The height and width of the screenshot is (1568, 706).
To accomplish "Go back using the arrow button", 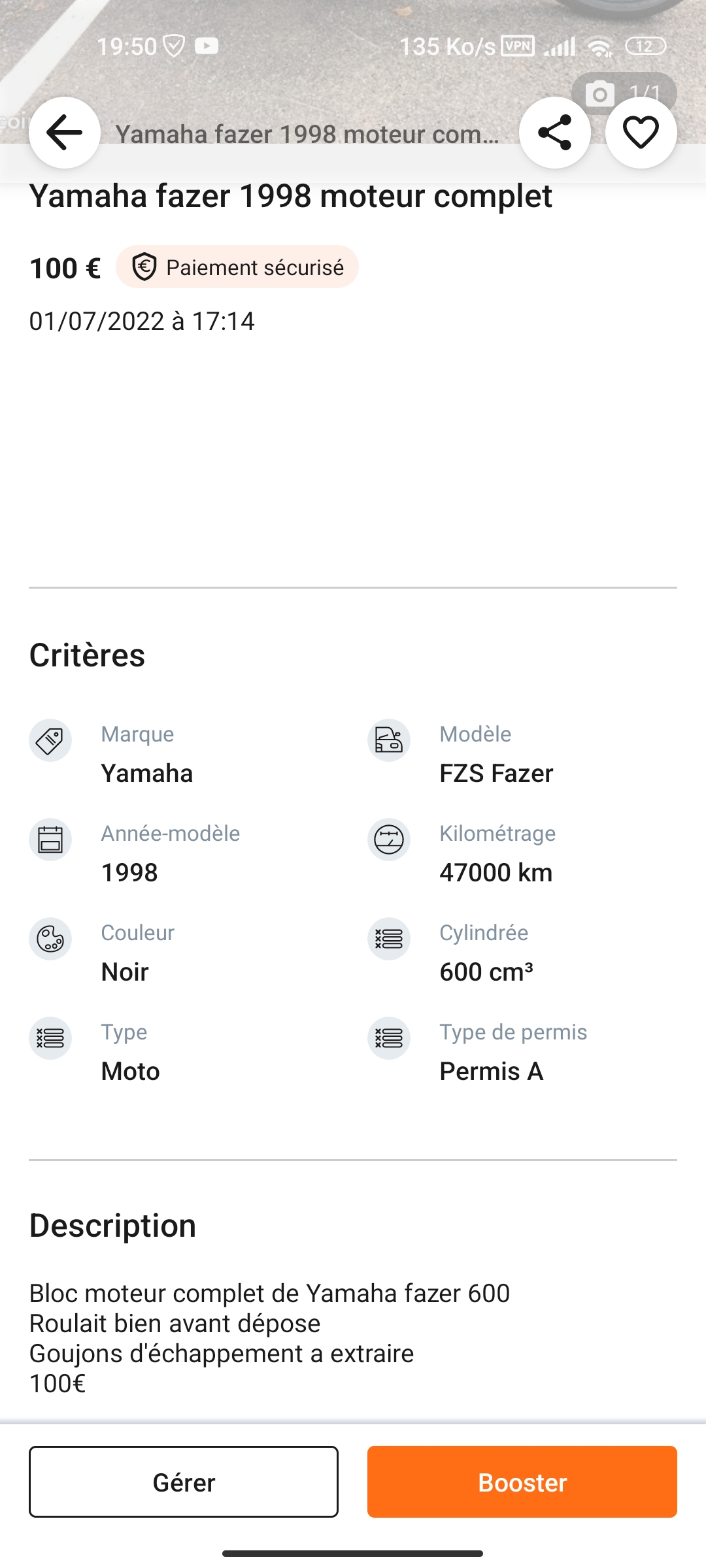I will (x=65, y=133).
